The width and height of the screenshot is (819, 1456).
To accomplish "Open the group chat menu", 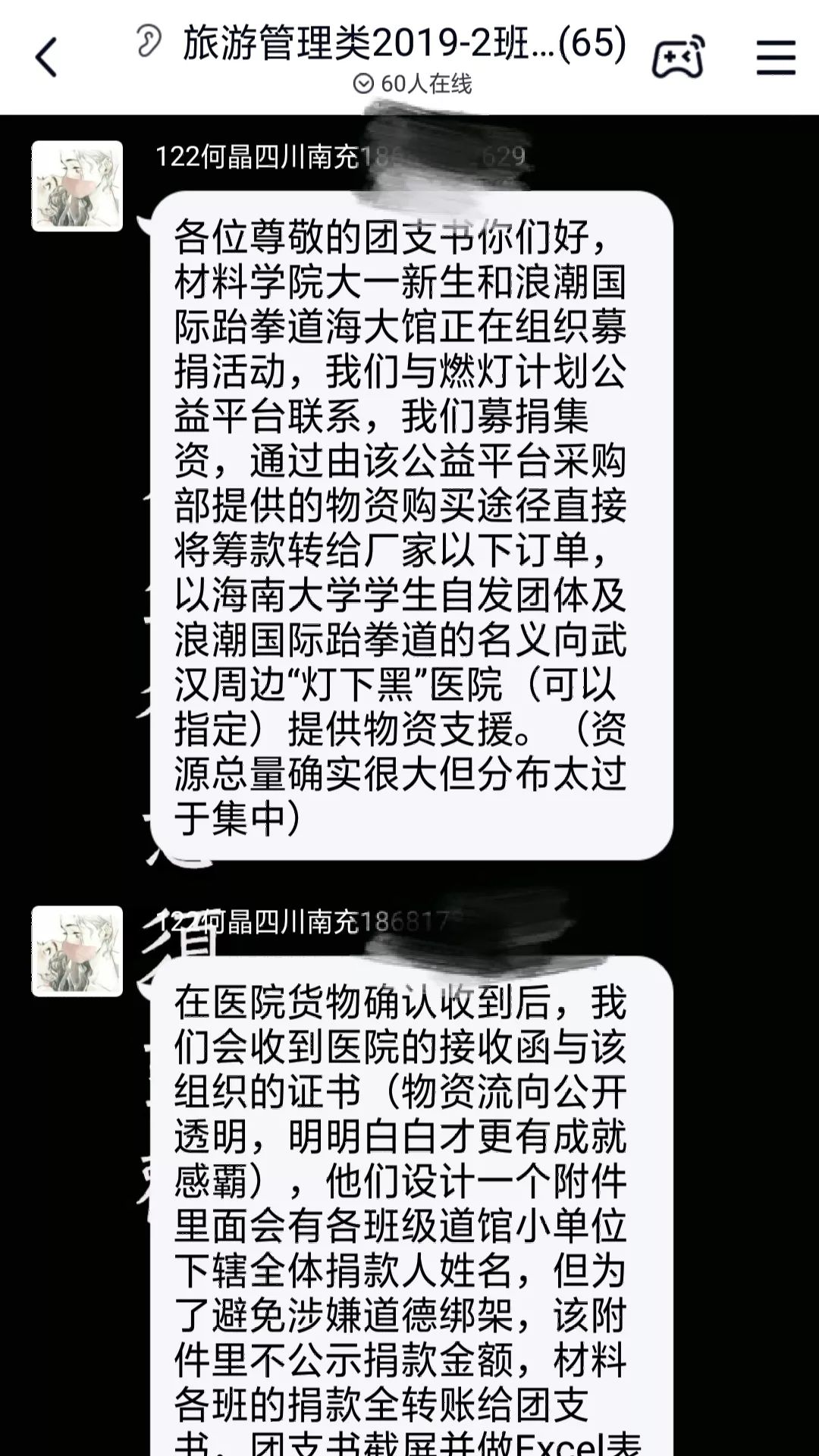I will click(x=776, y=58).
